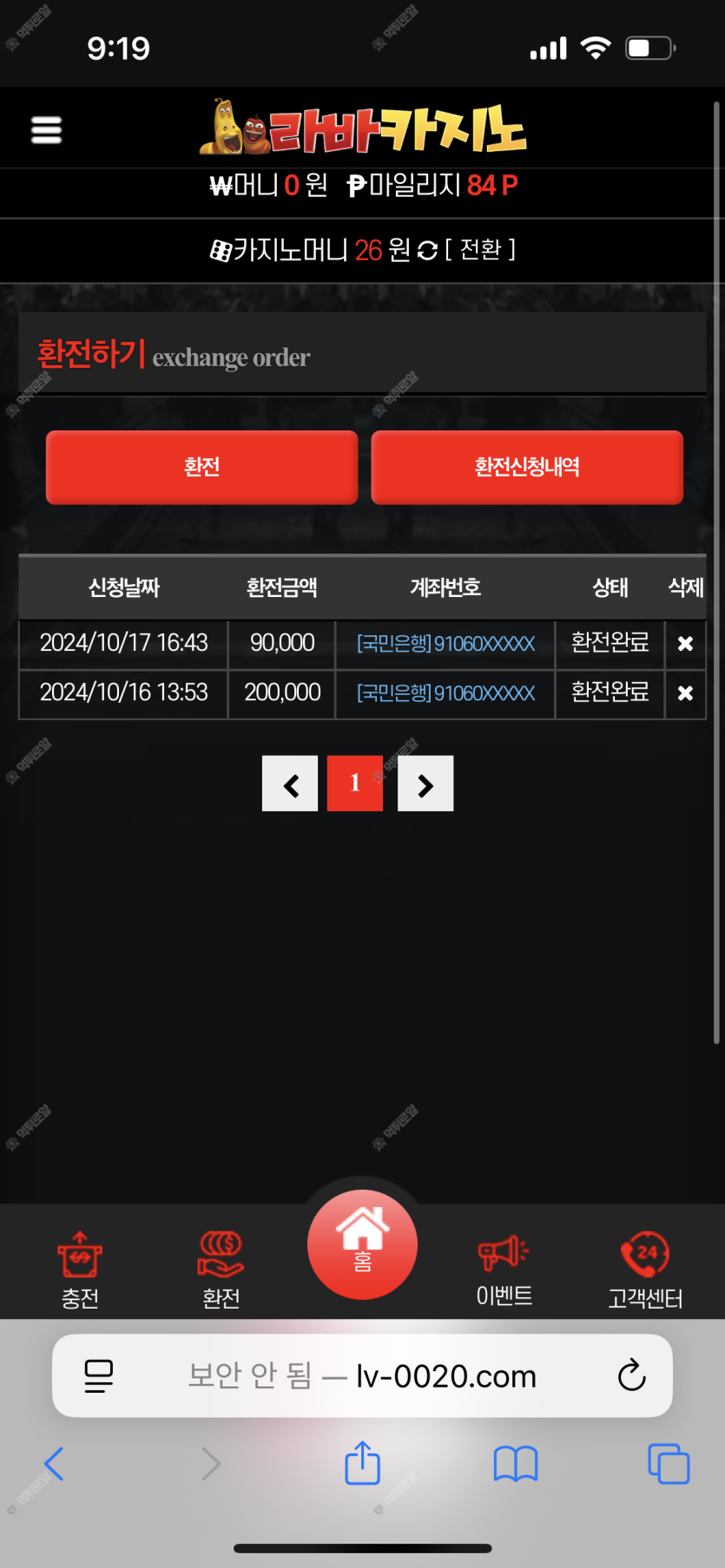Tap the 전환 link next to 카지노머니

(x=480, y=250)
